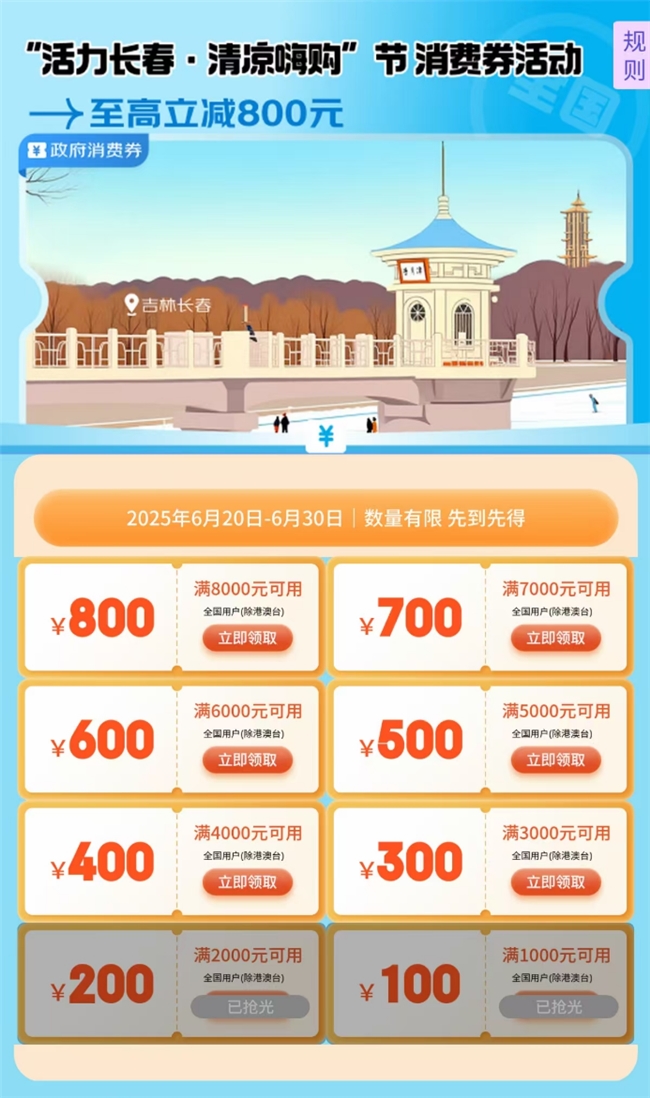This screenshot has height=1098, width=650.
Task: Tap 立即领取 on the ¥600 coupon
Action: point(248,760)
